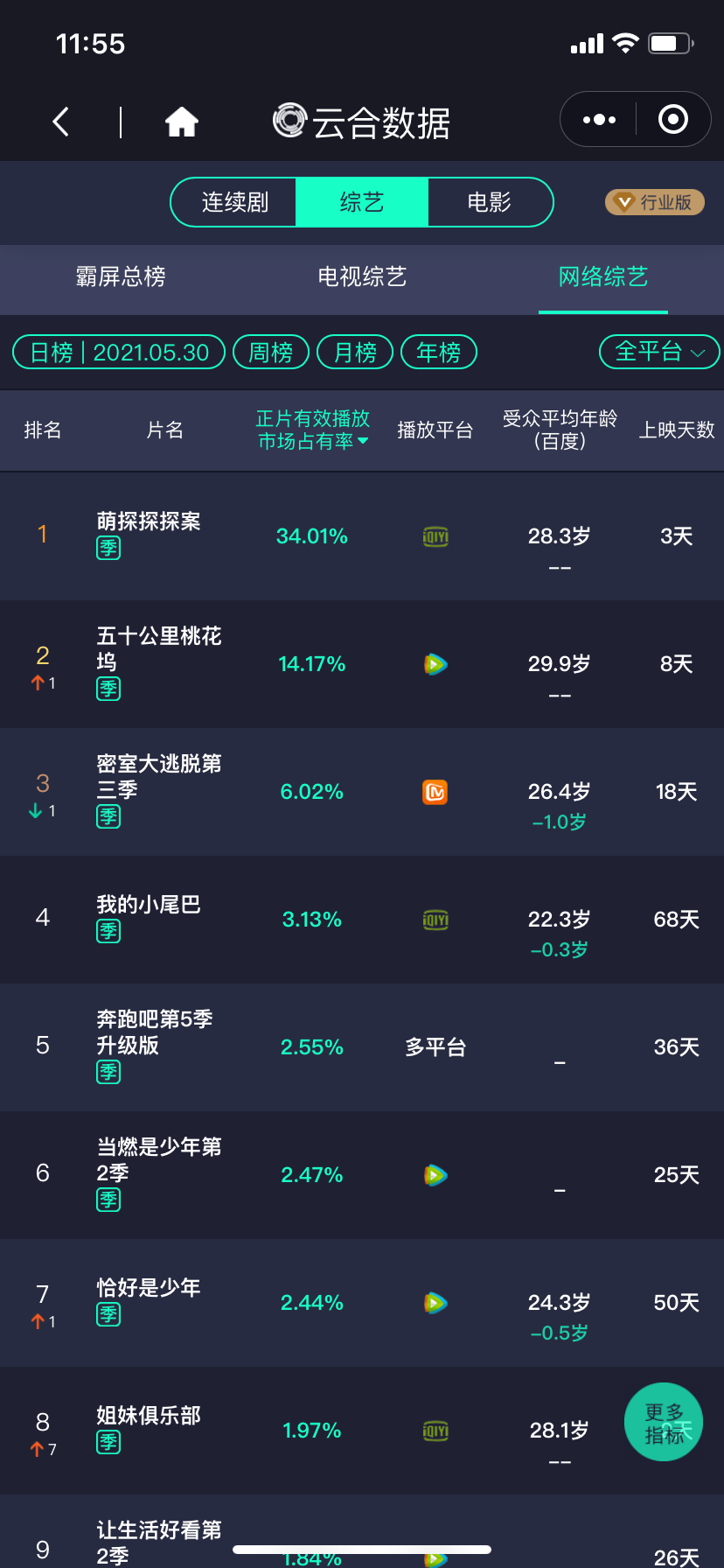Tap the floating 更多指标 button

[664, 1422]
